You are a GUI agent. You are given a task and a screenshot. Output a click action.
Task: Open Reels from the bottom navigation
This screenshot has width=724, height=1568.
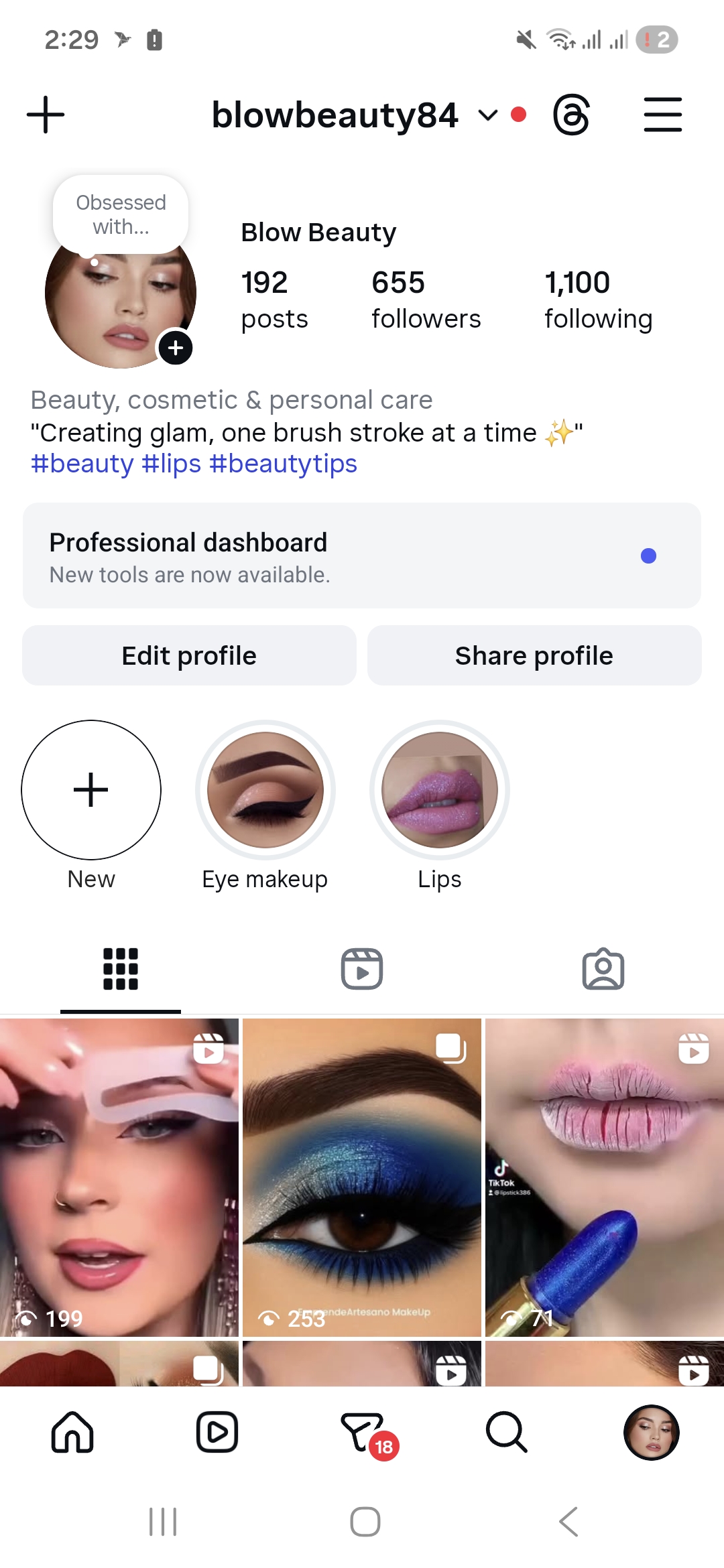pos(217,1432)
